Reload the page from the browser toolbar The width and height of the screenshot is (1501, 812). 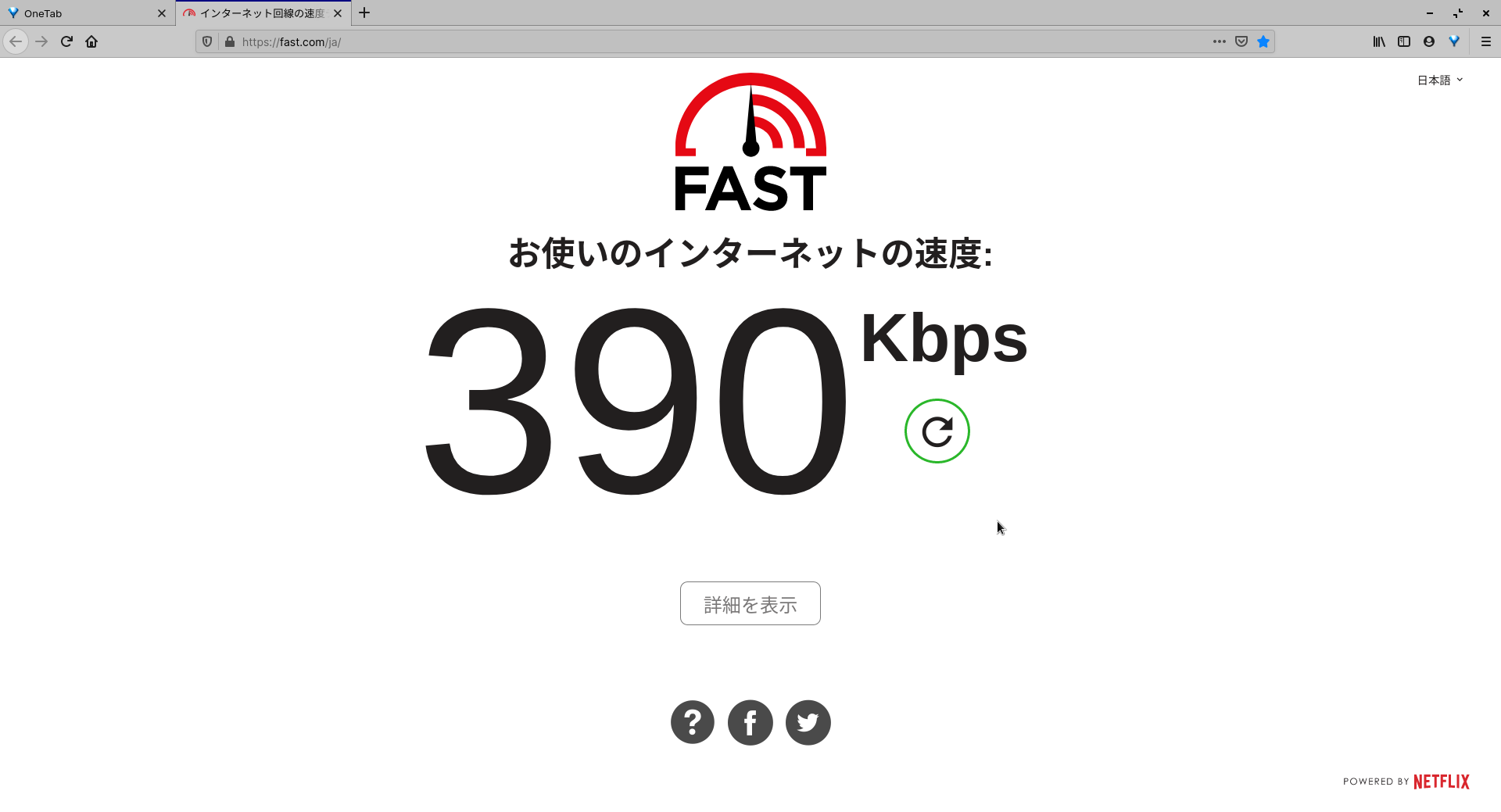click(x=66, y=41)
